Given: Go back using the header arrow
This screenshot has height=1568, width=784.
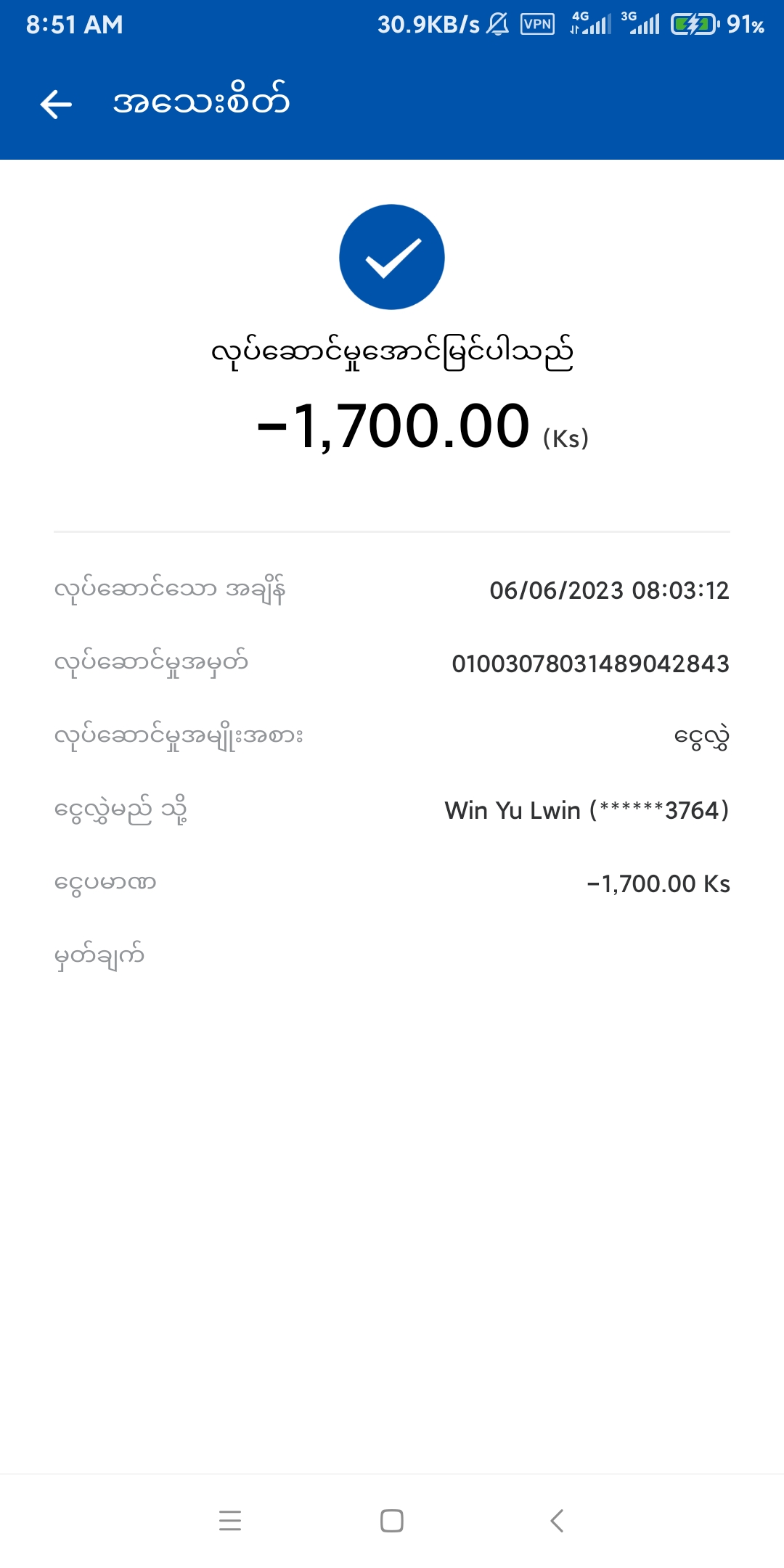Looking at the screenshot, I should click(56, 104).
